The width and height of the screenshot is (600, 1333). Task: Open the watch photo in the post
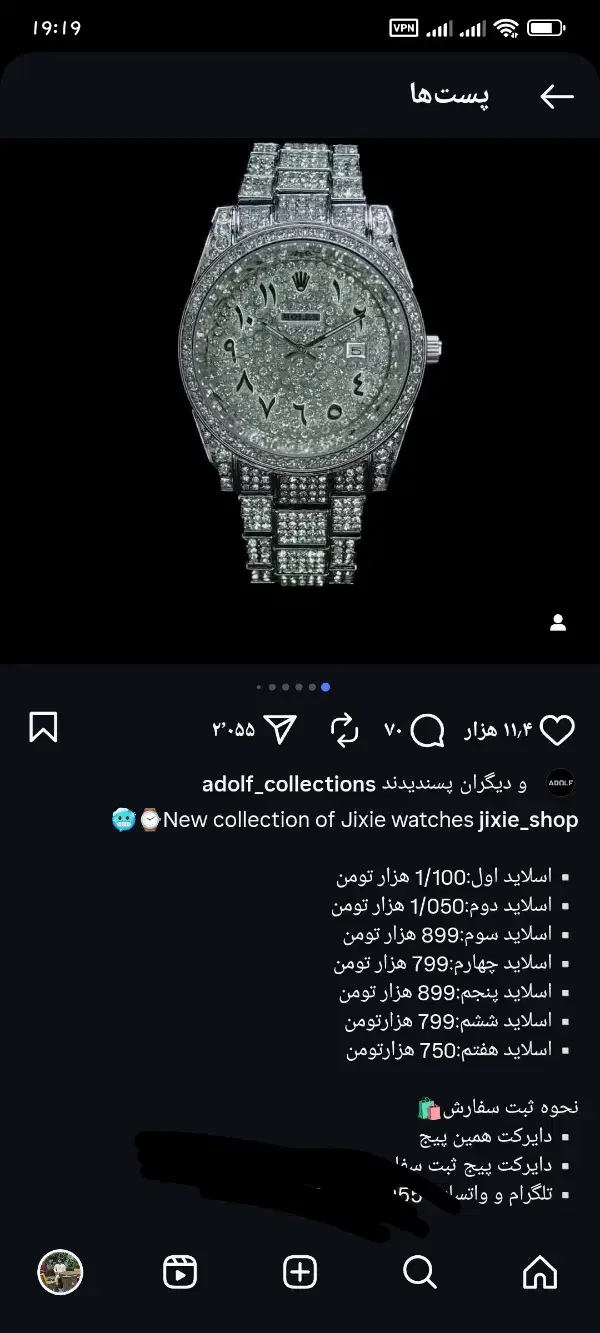pos(300,400)
